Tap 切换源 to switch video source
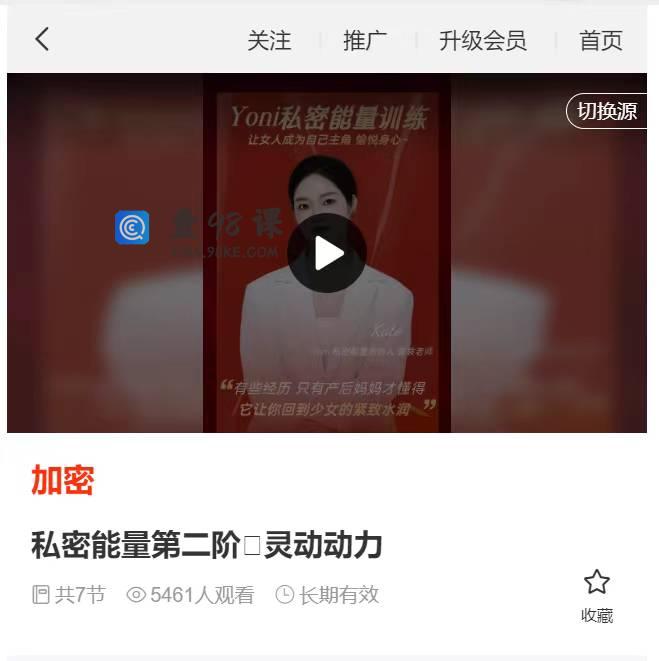Viewport: 659px width, 661px height. click(607, 111)
